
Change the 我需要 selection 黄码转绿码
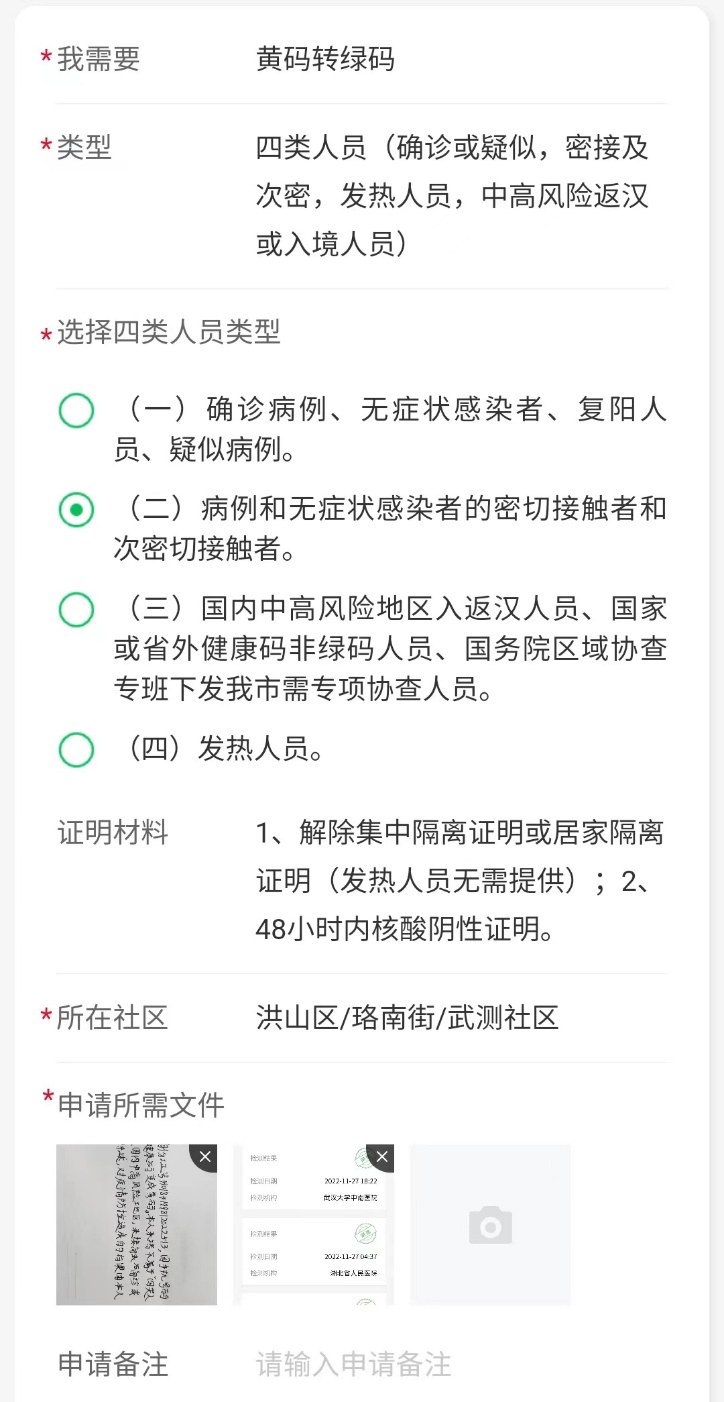point(325,59)
